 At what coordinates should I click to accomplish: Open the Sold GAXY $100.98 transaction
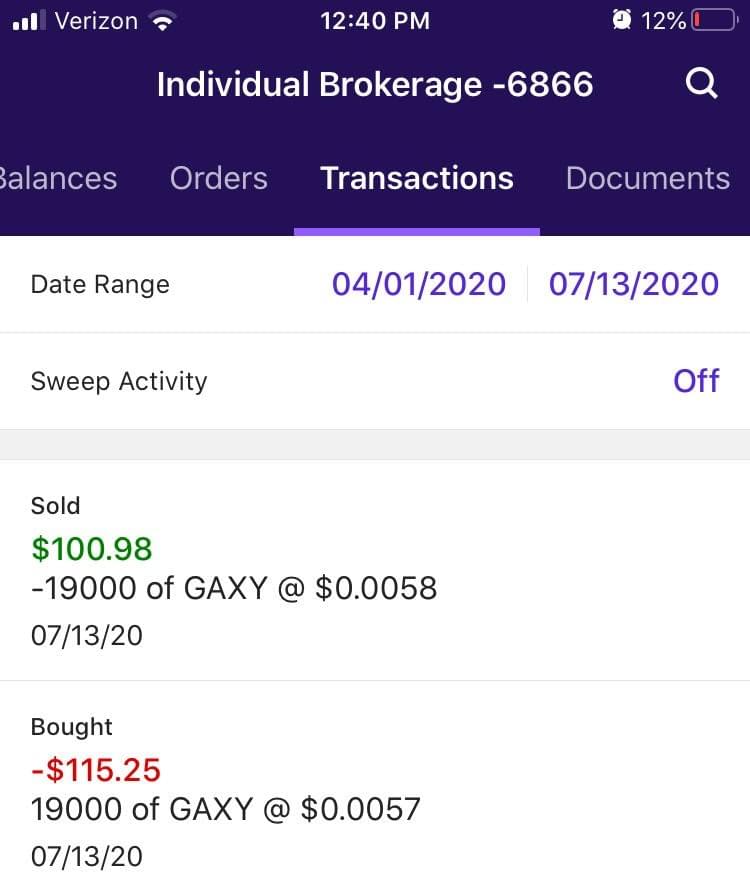click(x=375, y=570)
